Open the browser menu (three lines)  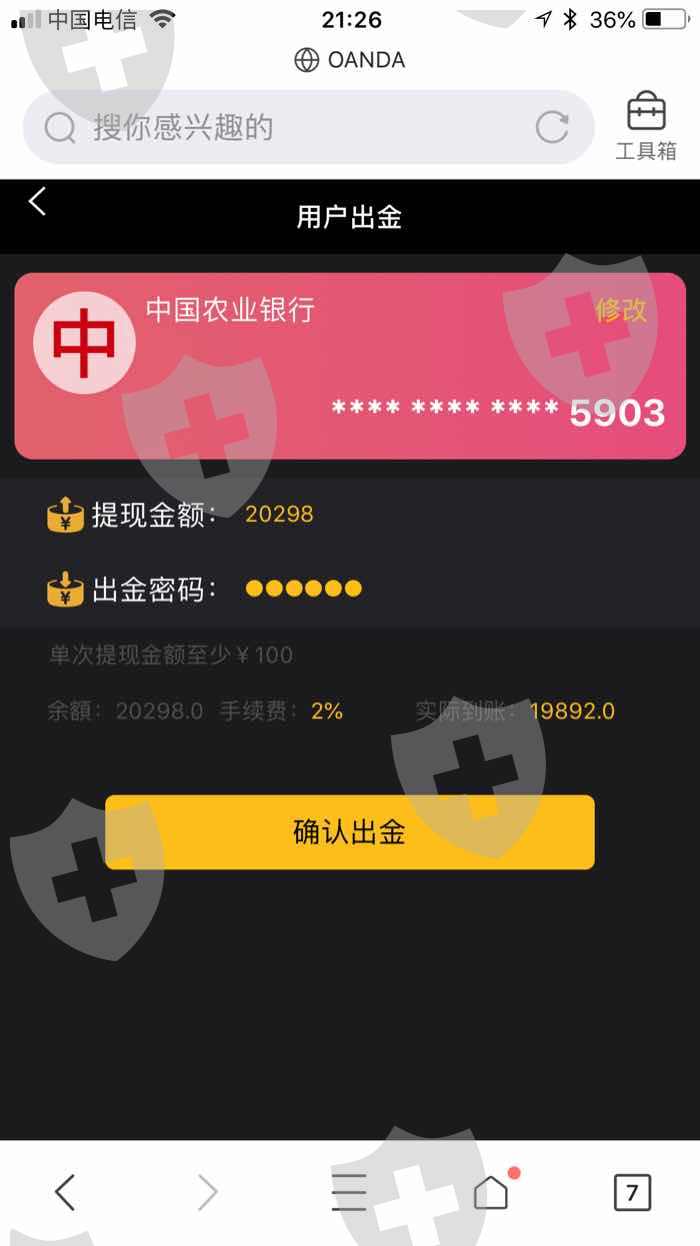tap(349, 1192)
